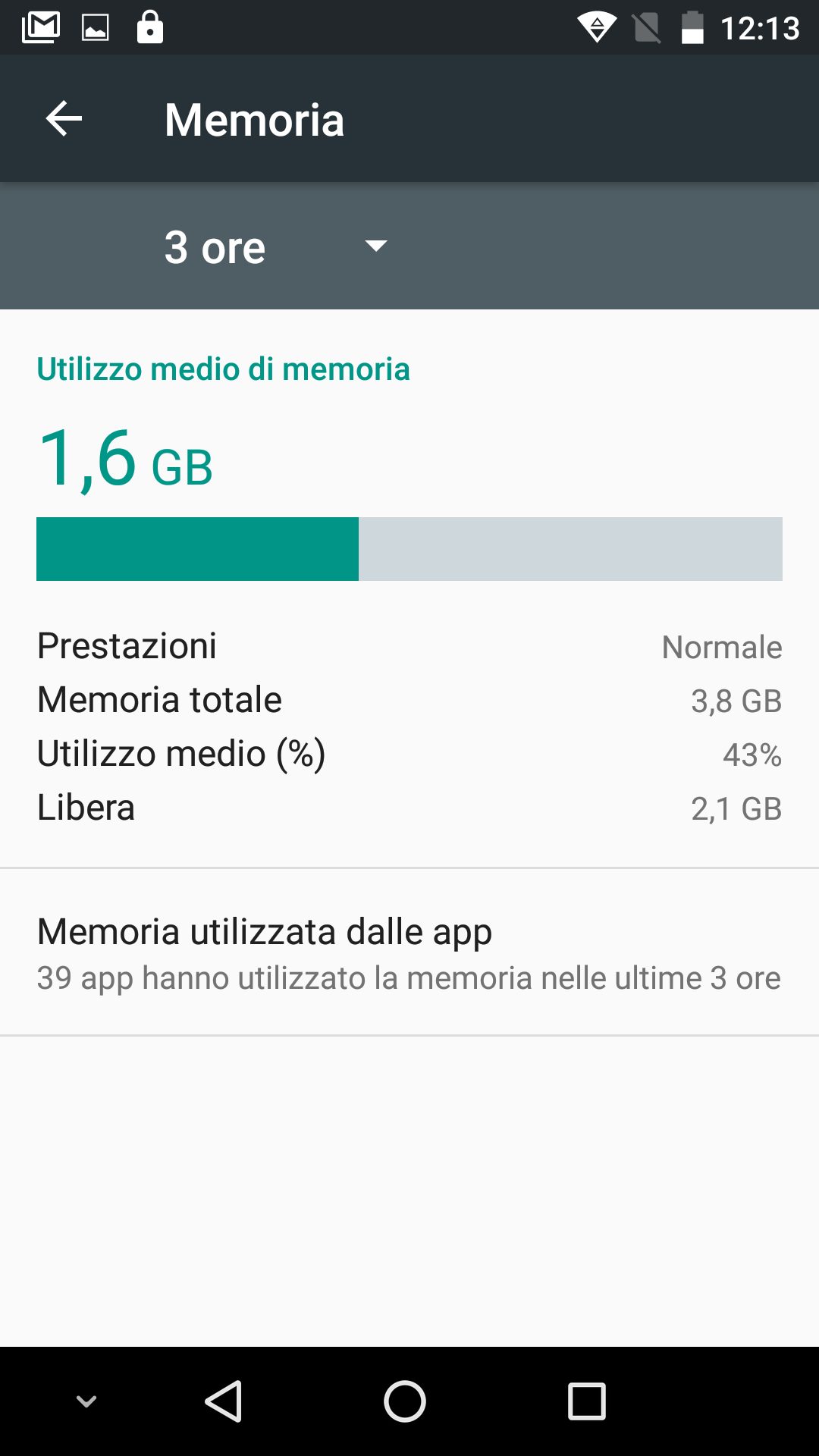
Task: Open the 3 ore time range dropdown
Action: coord(276,246)
